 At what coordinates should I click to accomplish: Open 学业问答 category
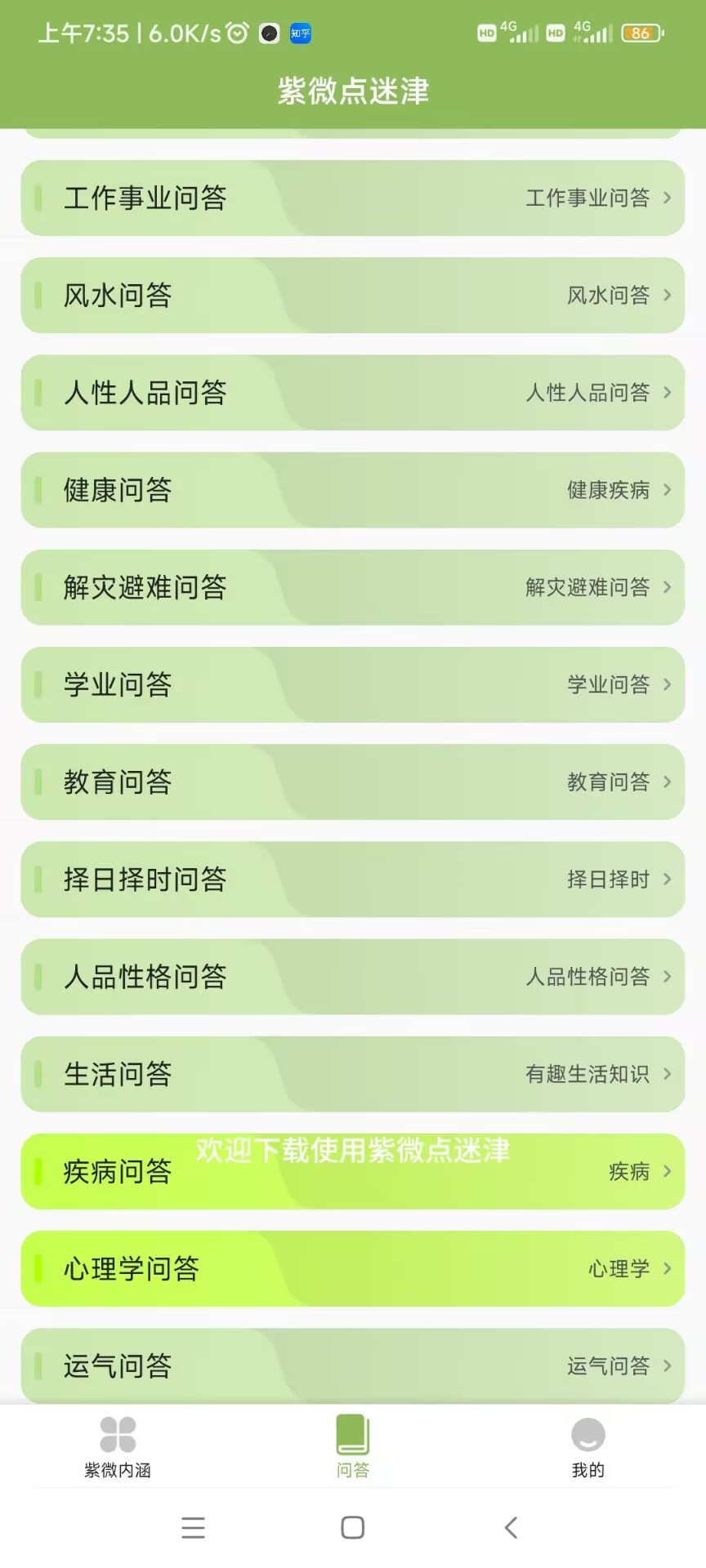[353, 684]
